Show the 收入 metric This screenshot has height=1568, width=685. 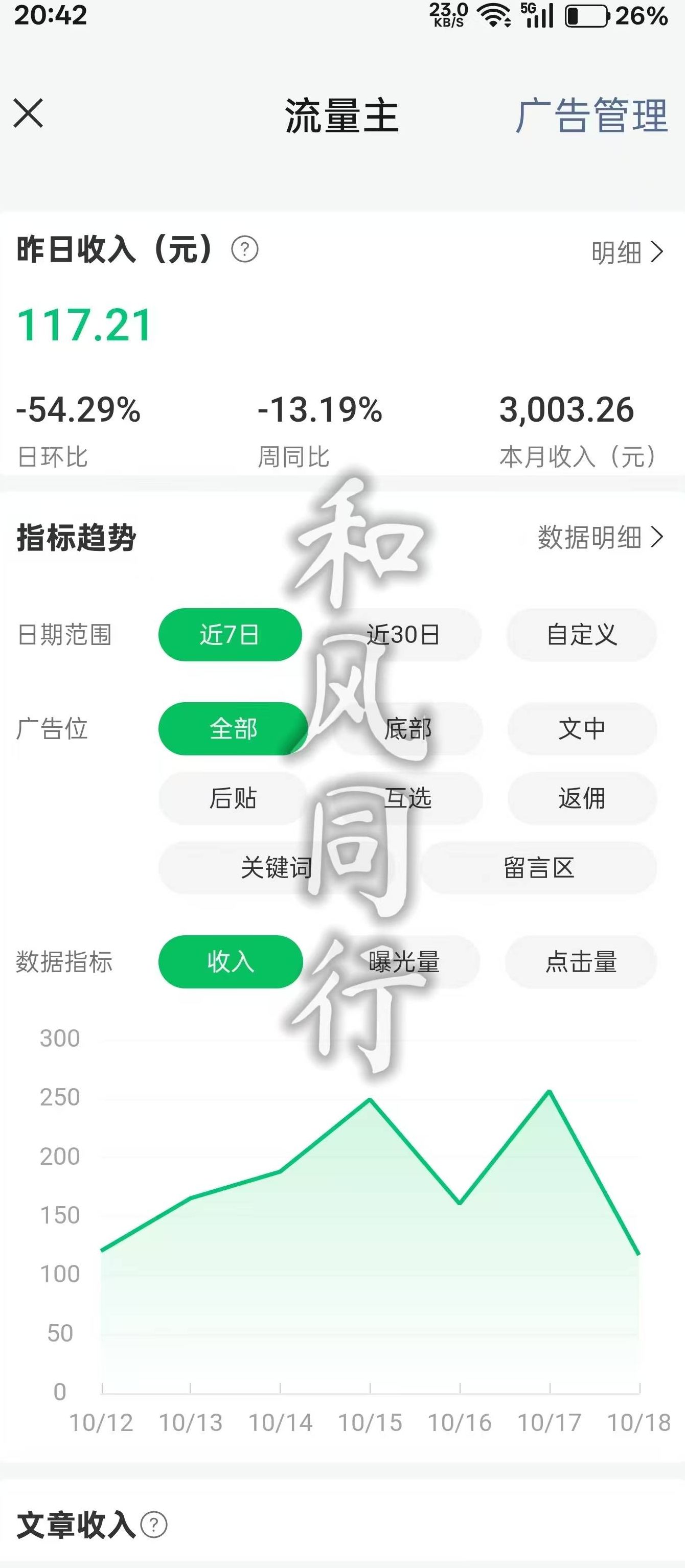pyautogui.click(x=230, y=962)
